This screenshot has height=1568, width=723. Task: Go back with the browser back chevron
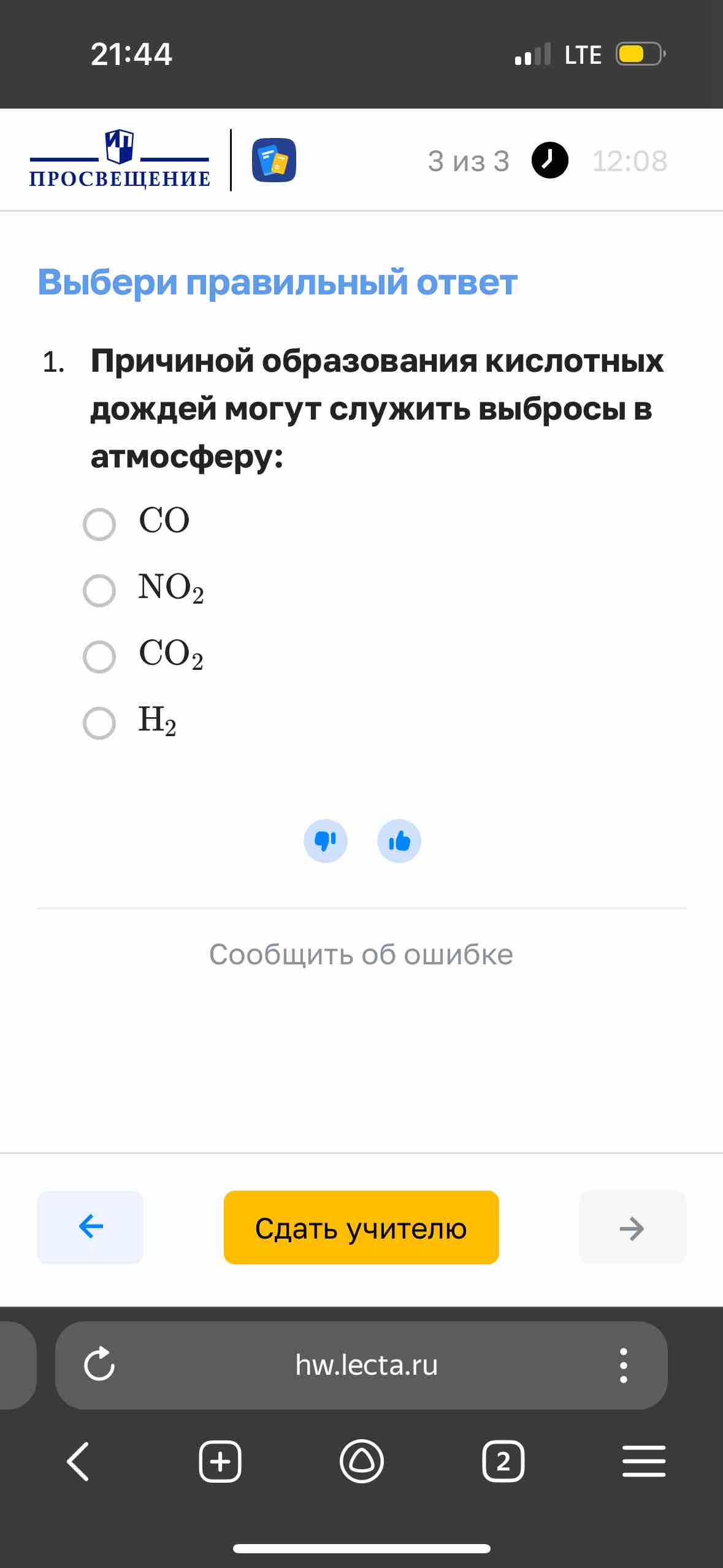click(x=78, y=1462)
